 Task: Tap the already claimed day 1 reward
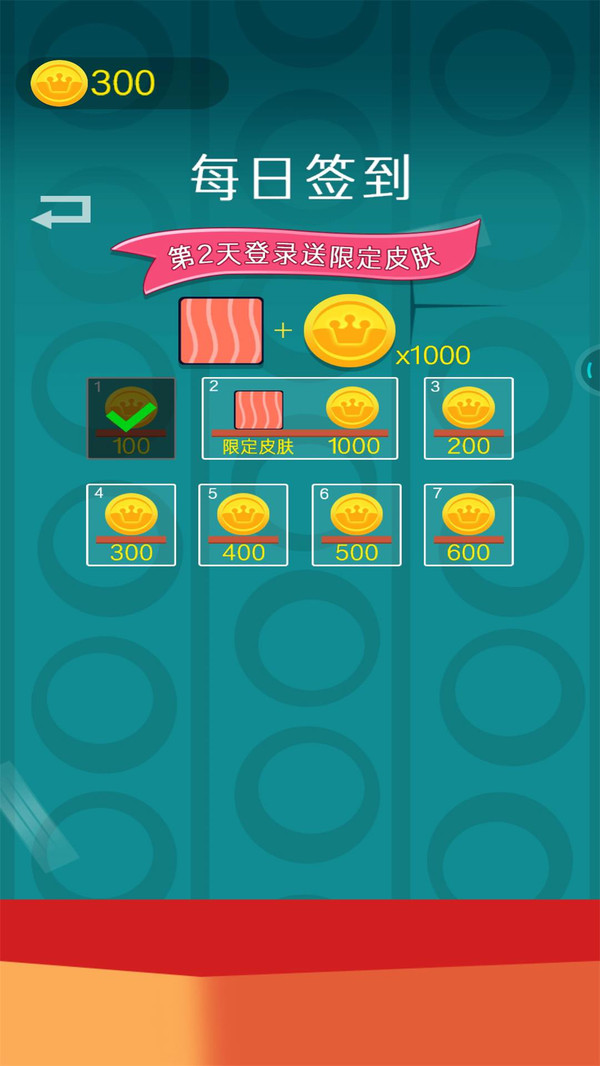[x=131, y=418]
